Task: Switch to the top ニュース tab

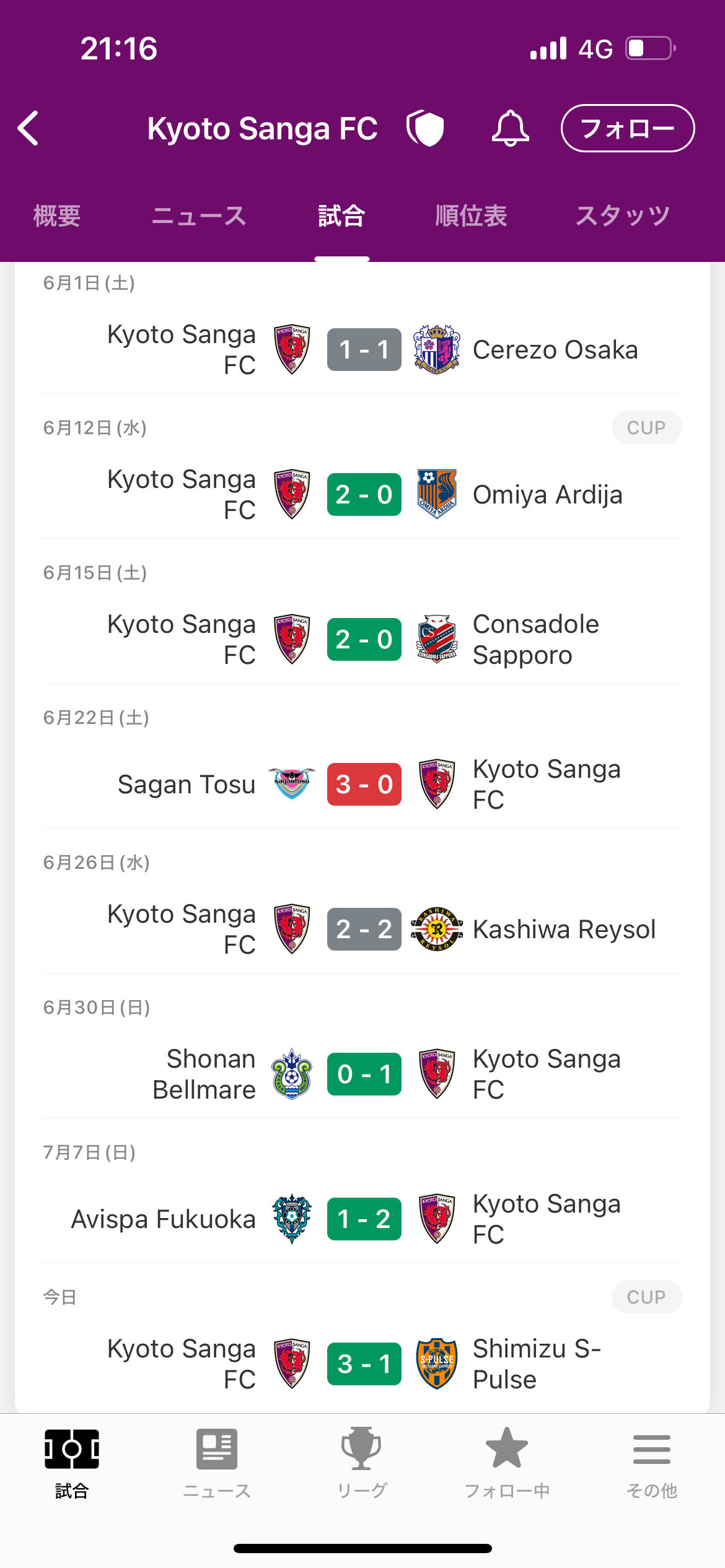Action: (x=199, y=216)
